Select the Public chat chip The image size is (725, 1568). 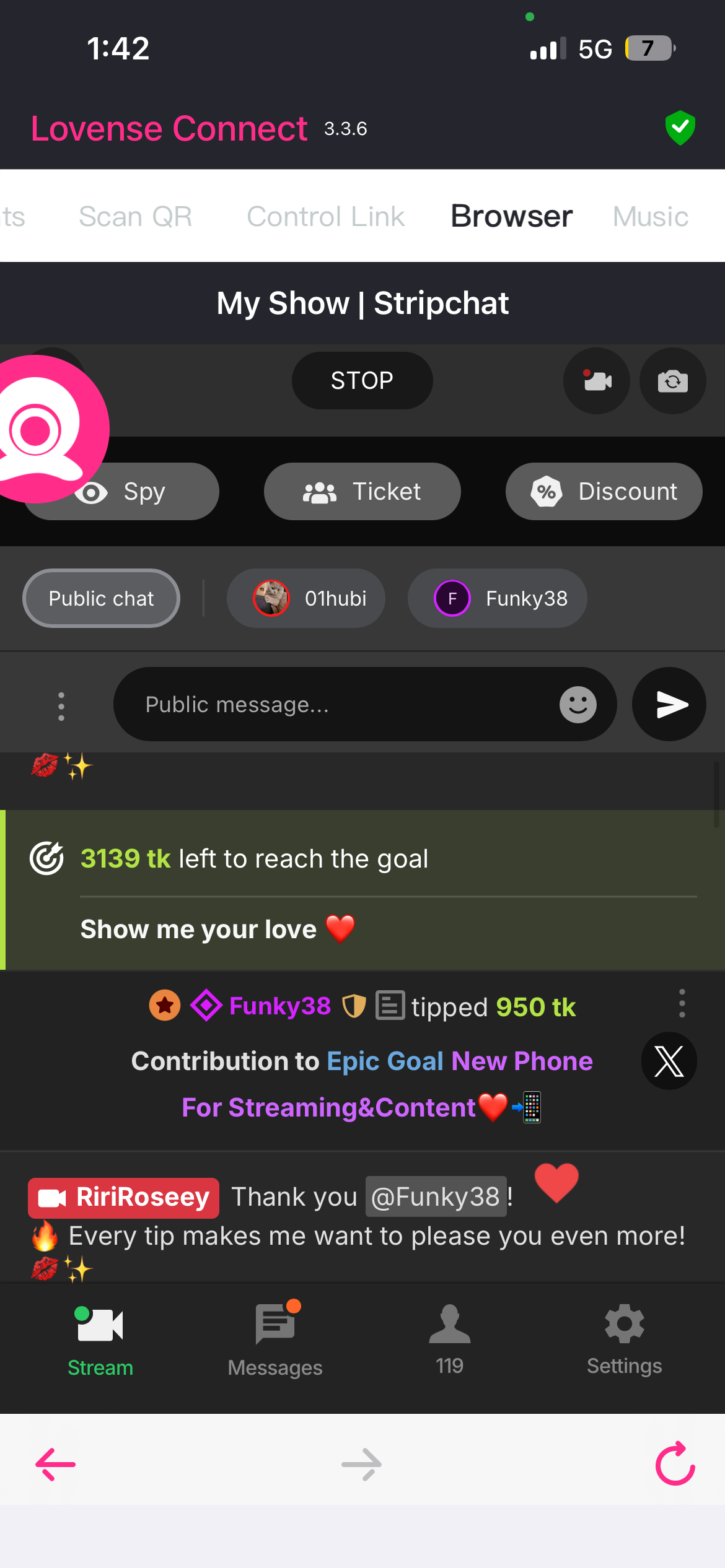pyautogui.click(x=101, y=598)
